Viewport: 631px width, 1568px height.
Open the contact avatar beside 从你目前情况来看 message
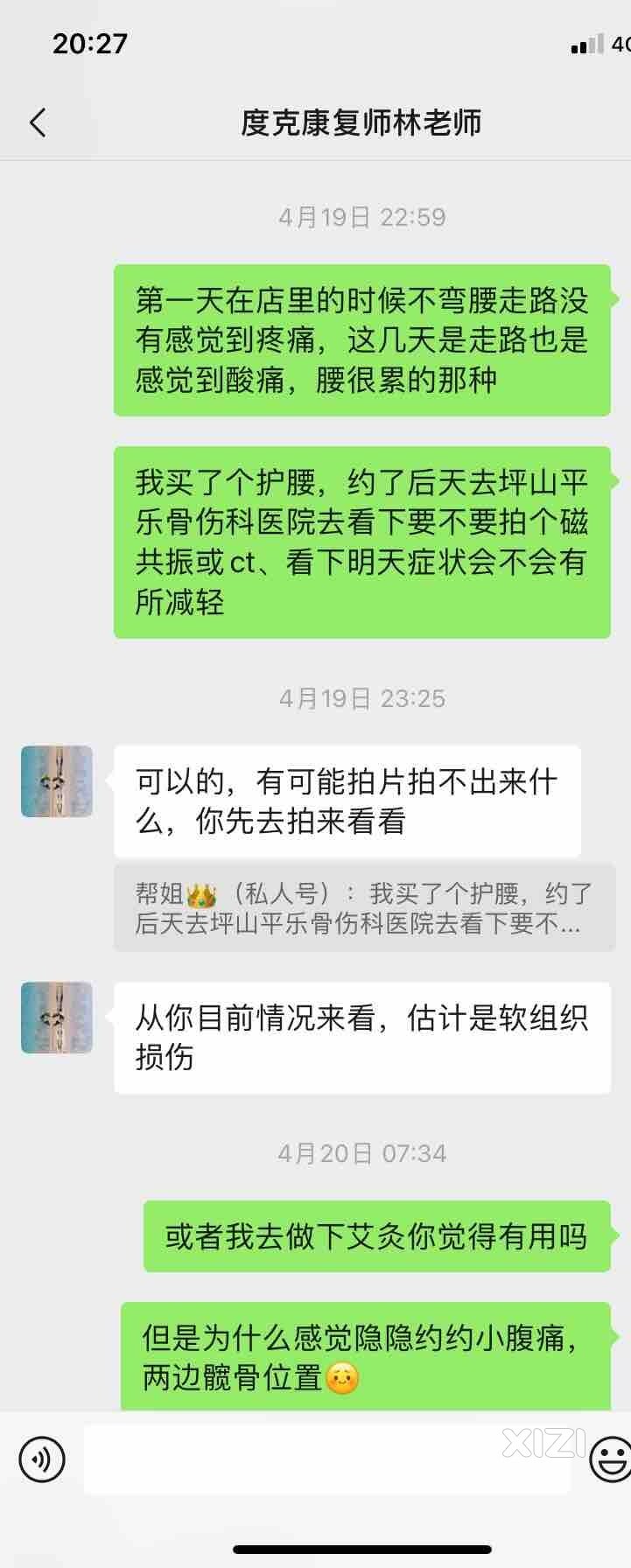click(57, 1018)
